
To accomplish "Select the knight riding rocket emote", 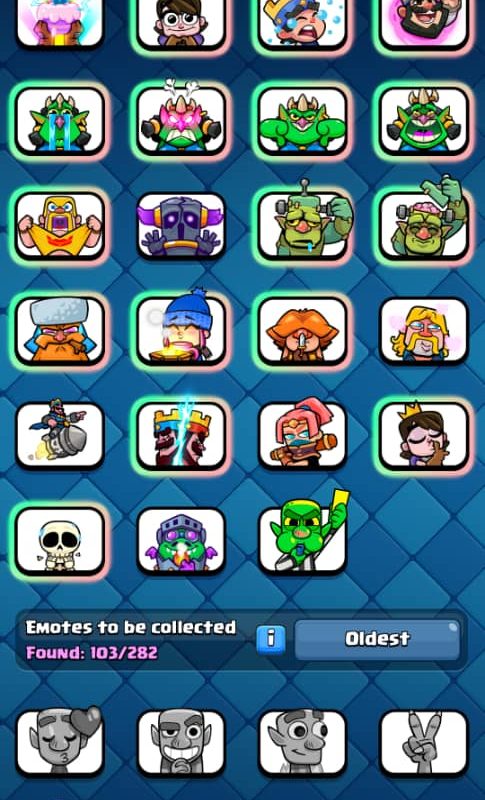I will click(x=60, y=435).
